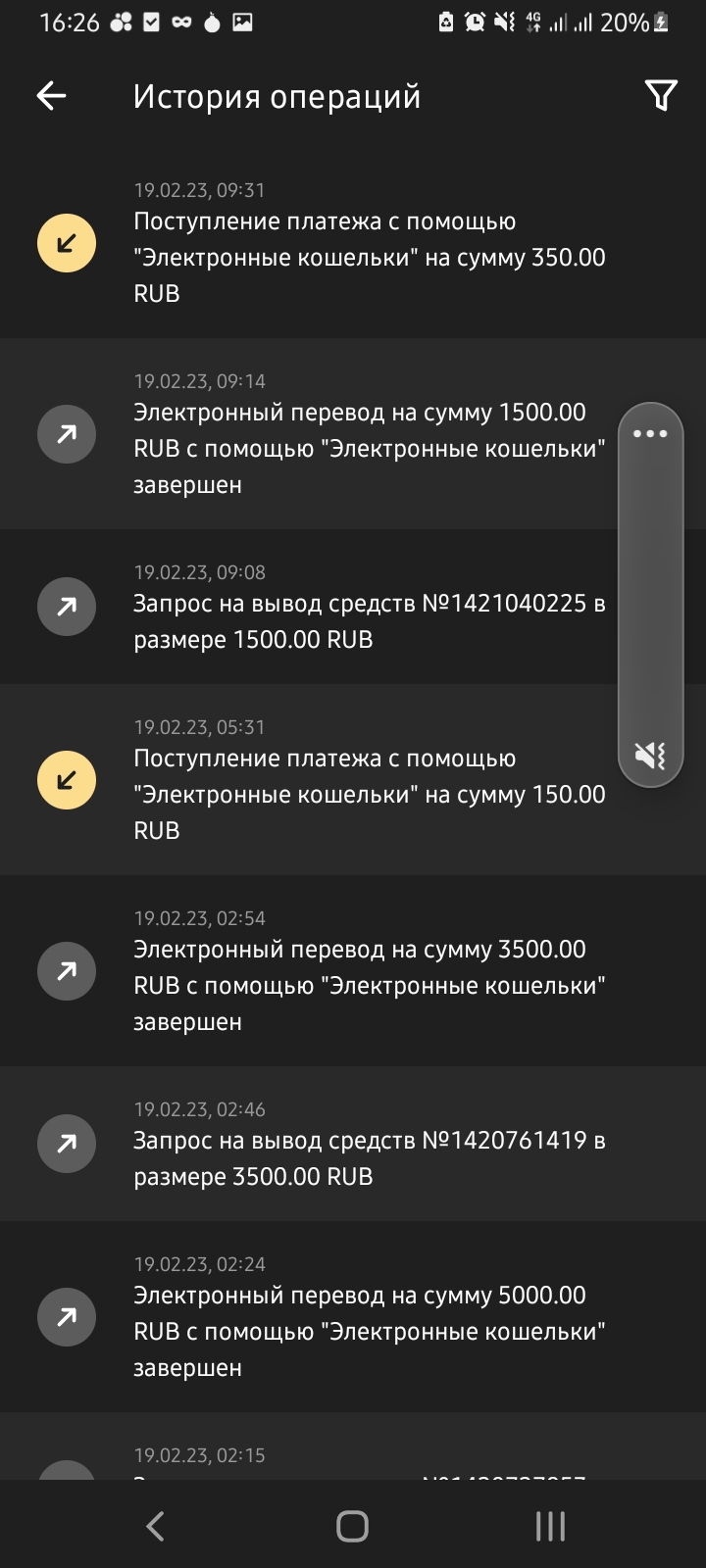Open the 02:24 transfer of 5000.00 RUB
The image size is (706, 1568).
(x=353, y=1317)
